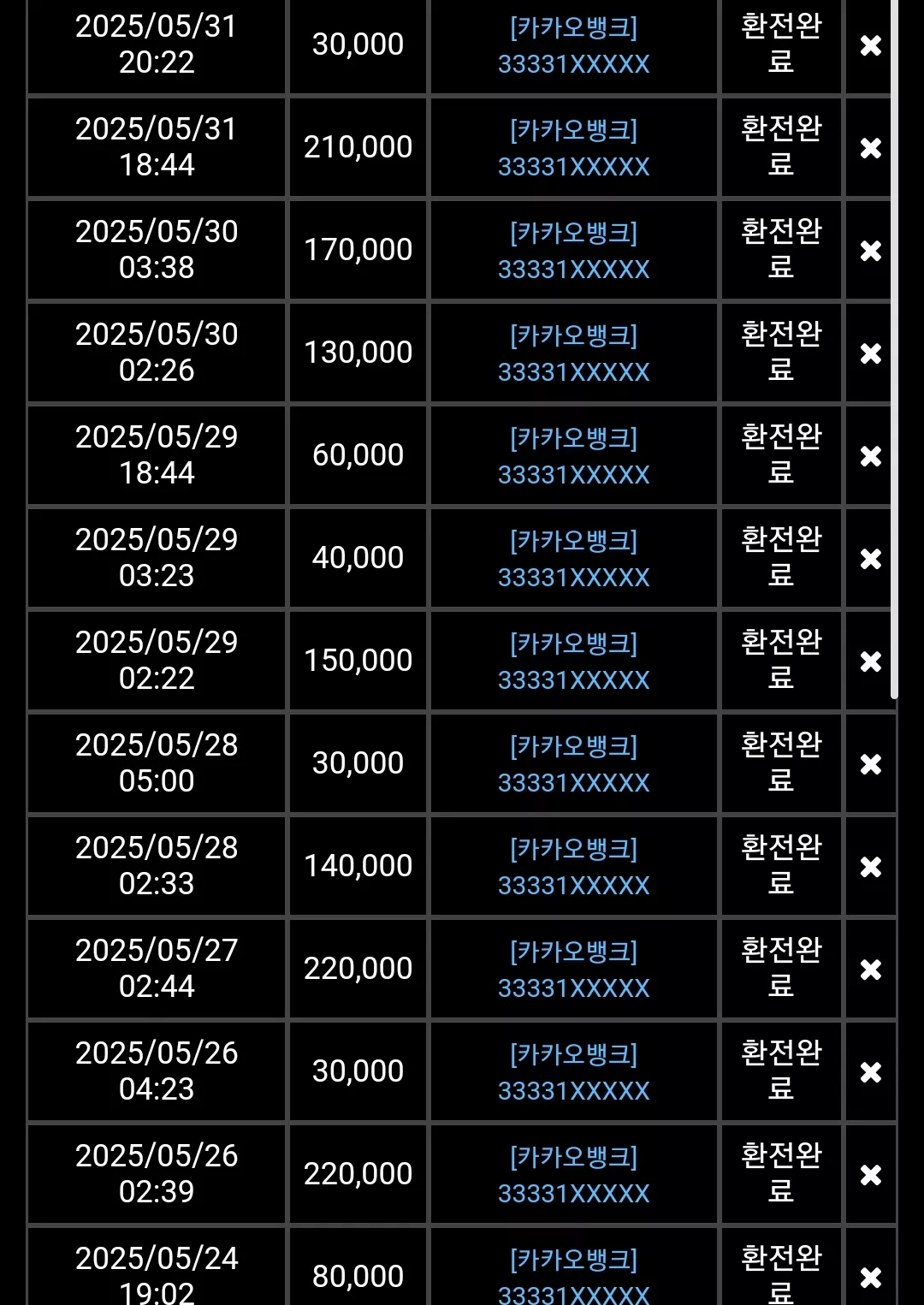This screenshot has width=924, height=1305.
Task: Delete the 2025/05/27 02:44 record of 220,000
Action: coord(870,970)
